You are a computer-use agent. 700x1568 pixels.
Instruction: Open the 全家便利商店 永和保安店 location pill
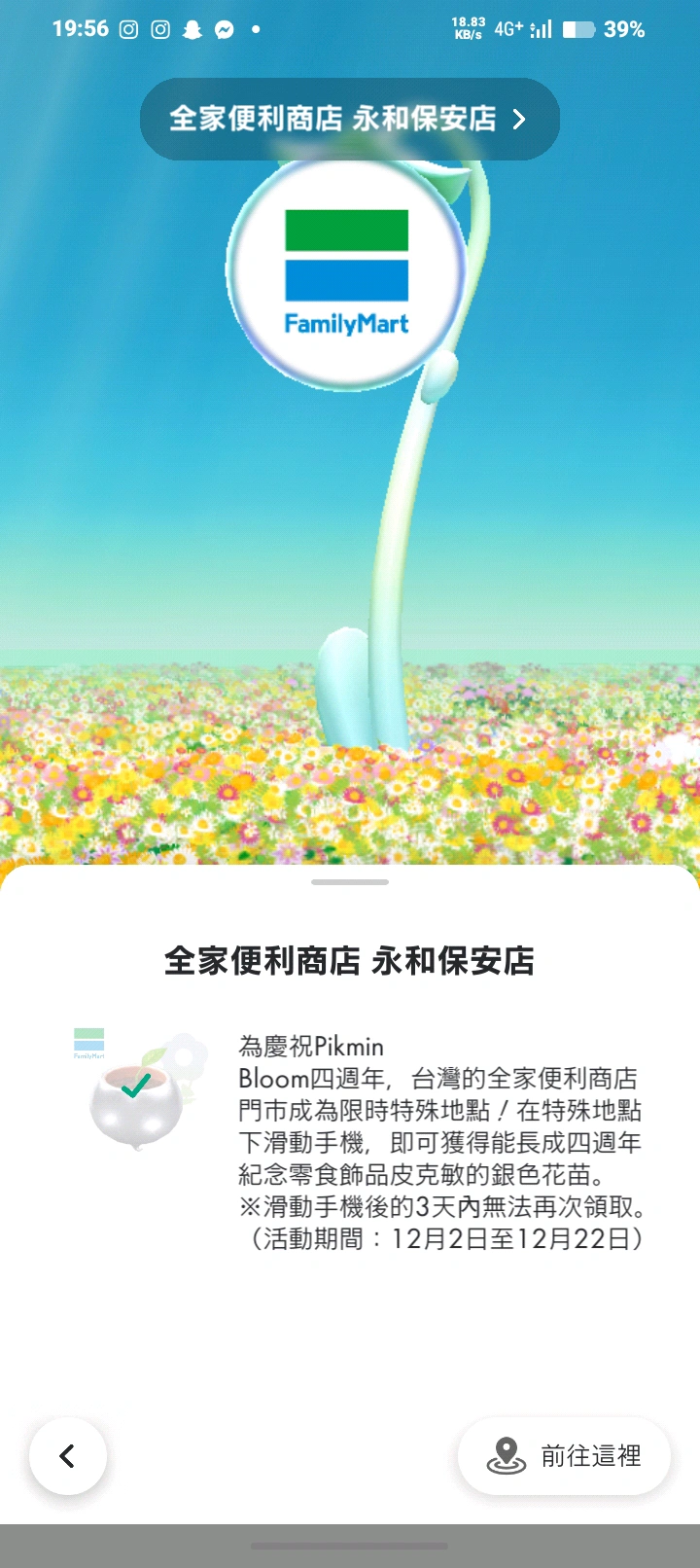tap(349, 119)
